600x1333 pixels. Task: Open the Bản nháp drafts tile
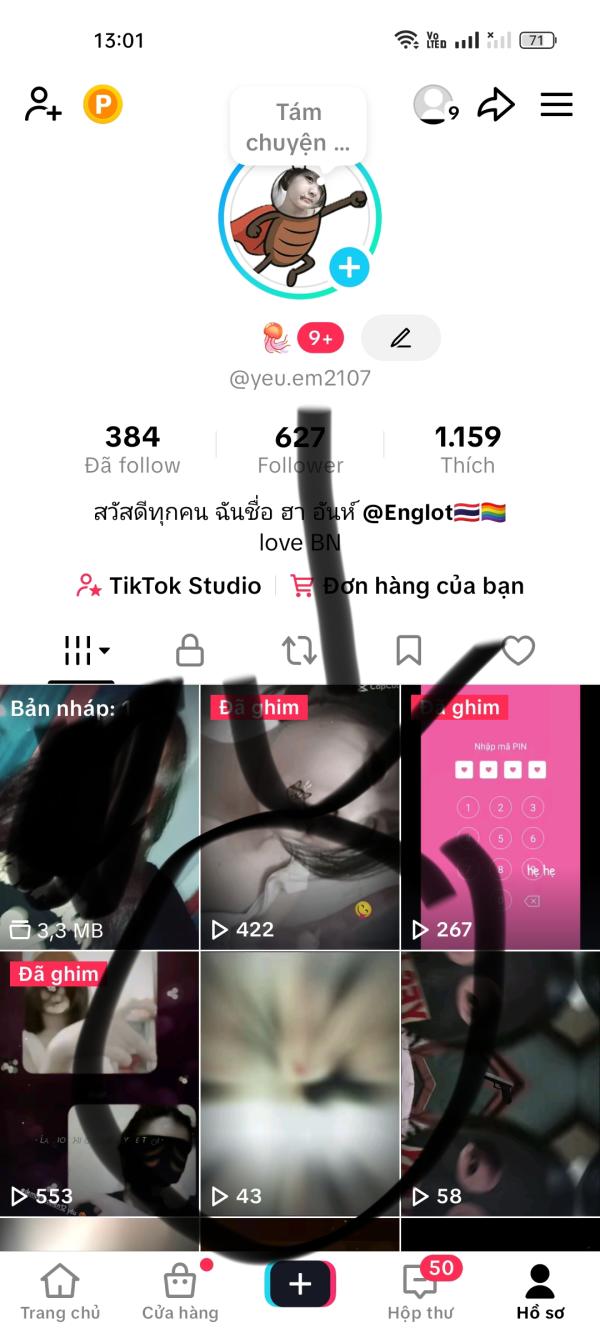(x=99, y=816)
